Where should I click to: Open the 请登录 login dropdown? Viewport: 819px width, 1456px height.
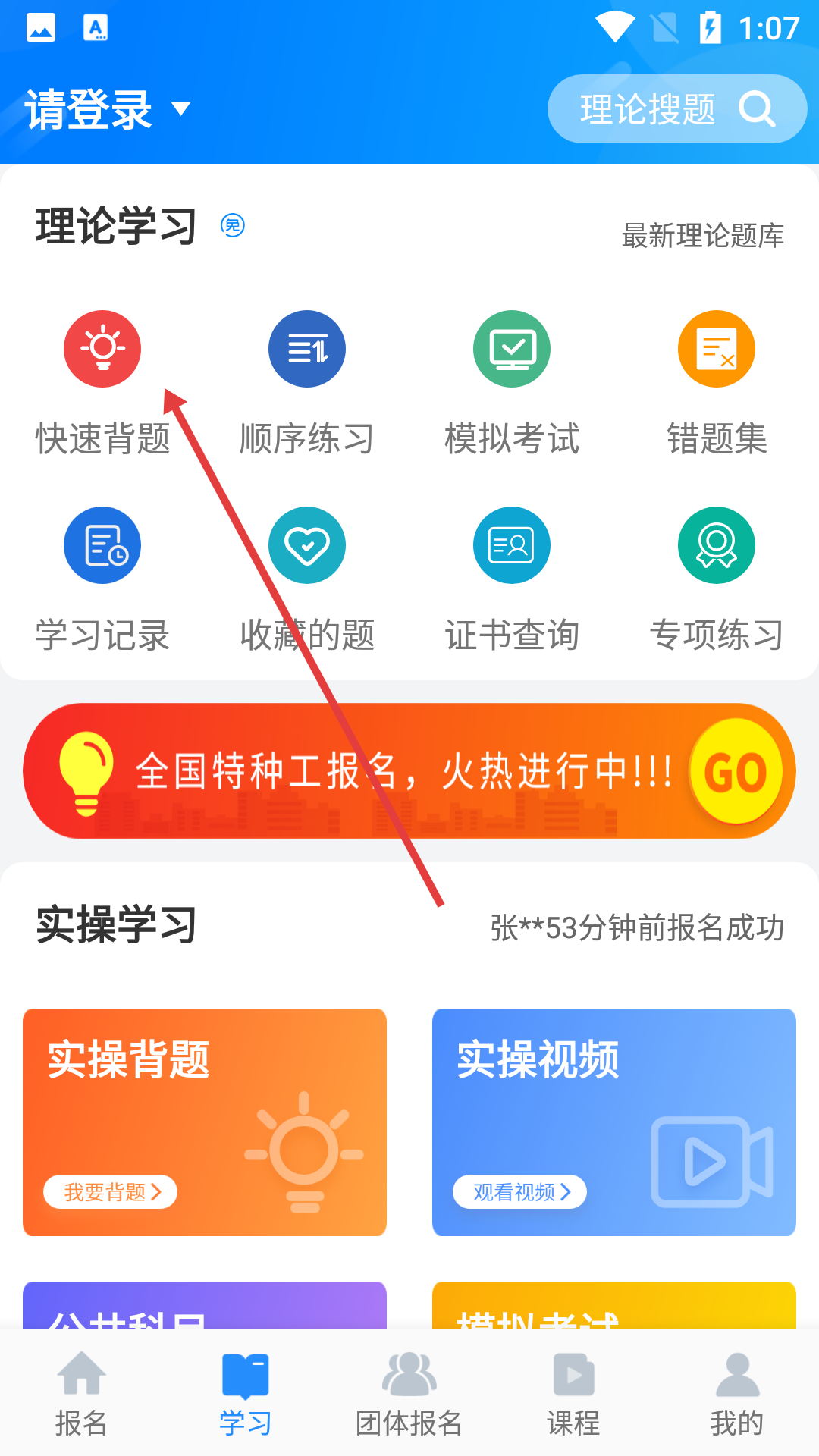106,109
